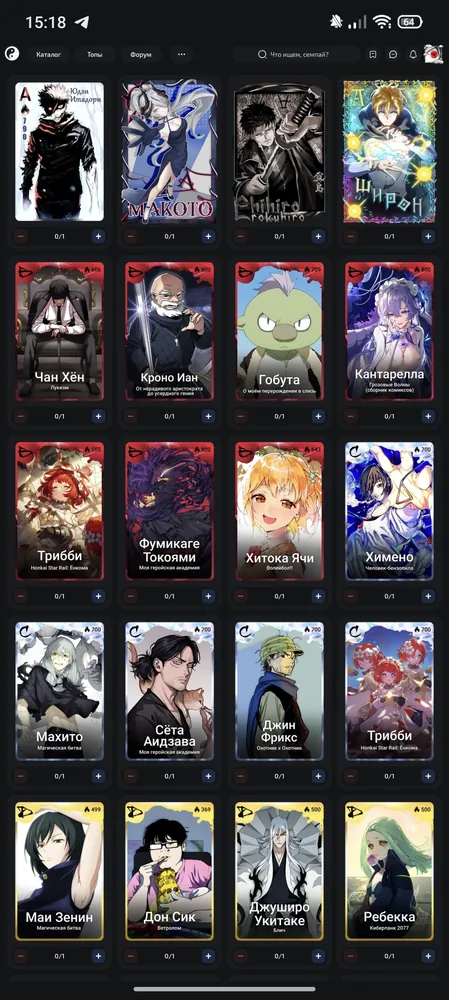The width and height of the screenshot is (449, 1000).
Task: Decrease count under the Махито card
Action: 21,776
